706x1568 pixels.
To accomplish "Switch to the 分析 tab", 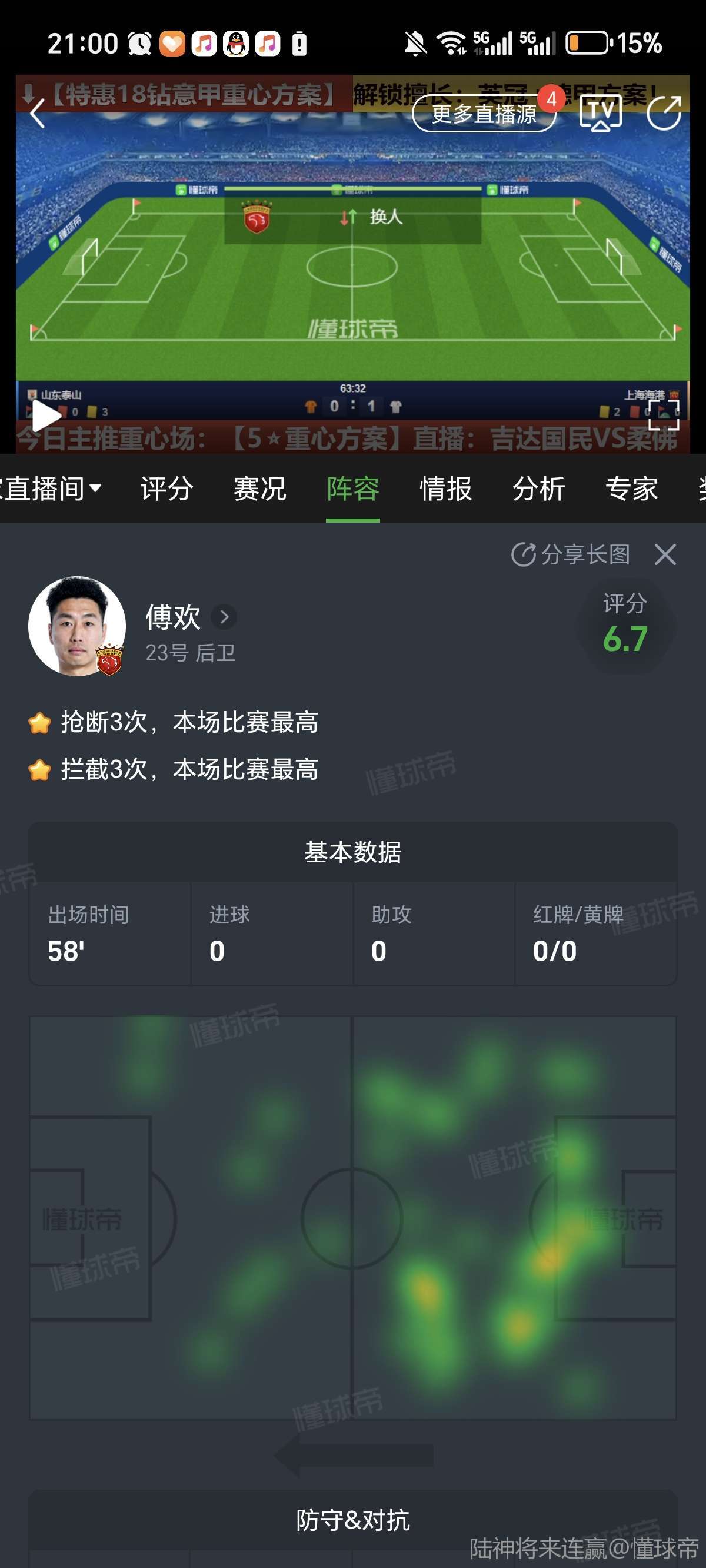I will click(539, 488).
